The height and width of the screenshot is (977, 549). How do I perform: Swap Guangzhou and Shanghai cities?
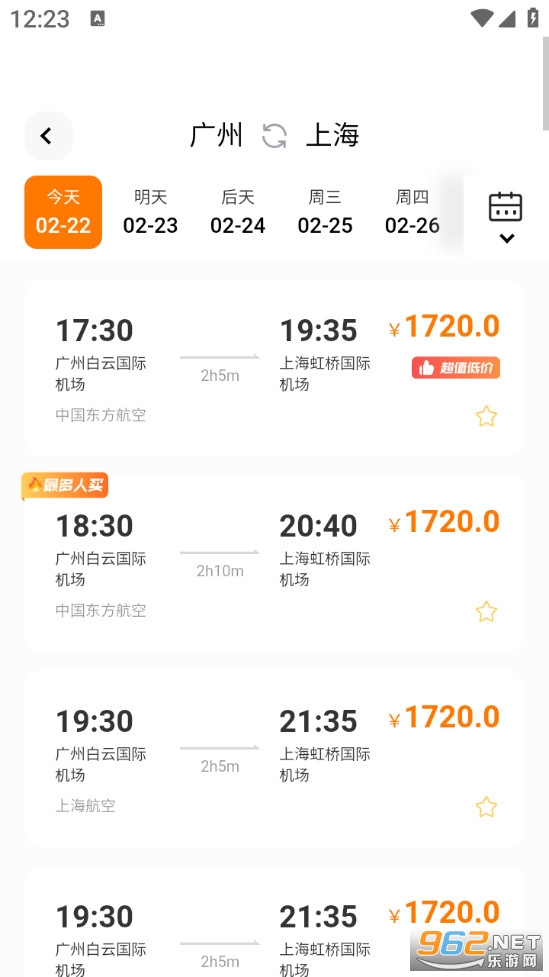click(274, 135)
